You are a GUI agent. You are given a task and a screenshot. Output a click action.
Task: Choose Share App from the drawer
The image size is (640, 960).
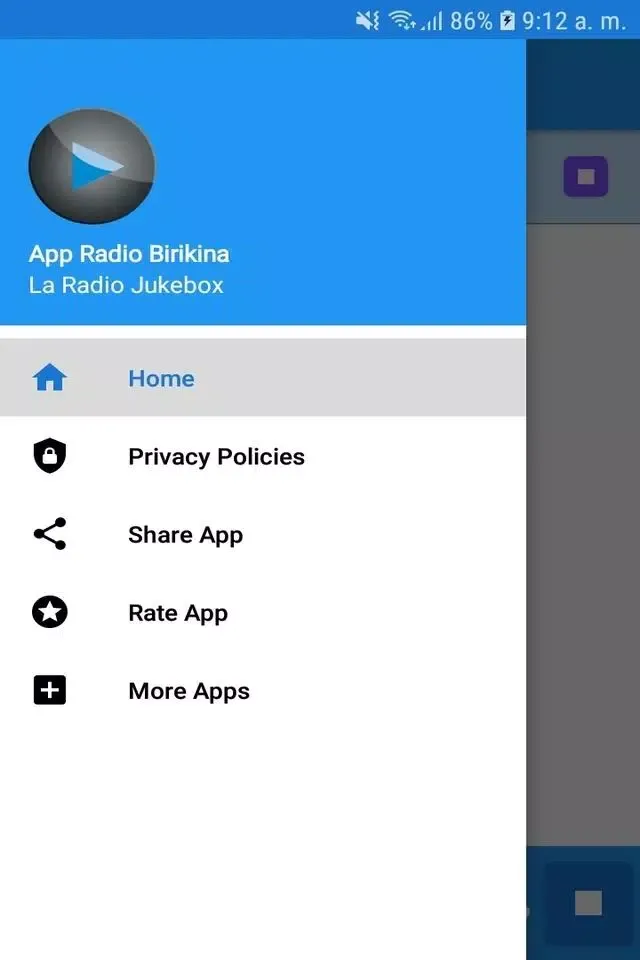pyautogui.click(x=185, y=535)
